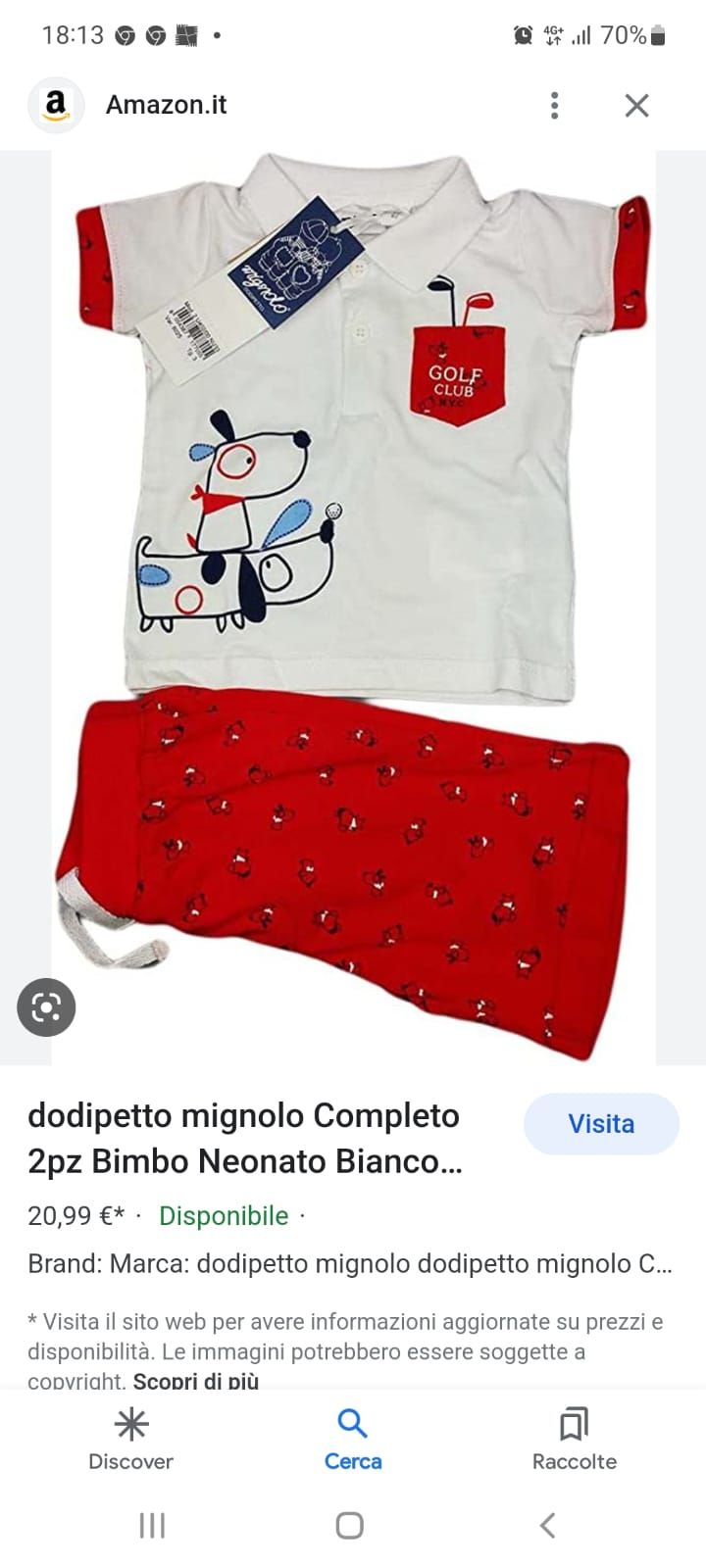The width and height of the screenshot is (706, 1568).
Task: Open the Raccolte tab
Action: click(x=575, y=1440)
